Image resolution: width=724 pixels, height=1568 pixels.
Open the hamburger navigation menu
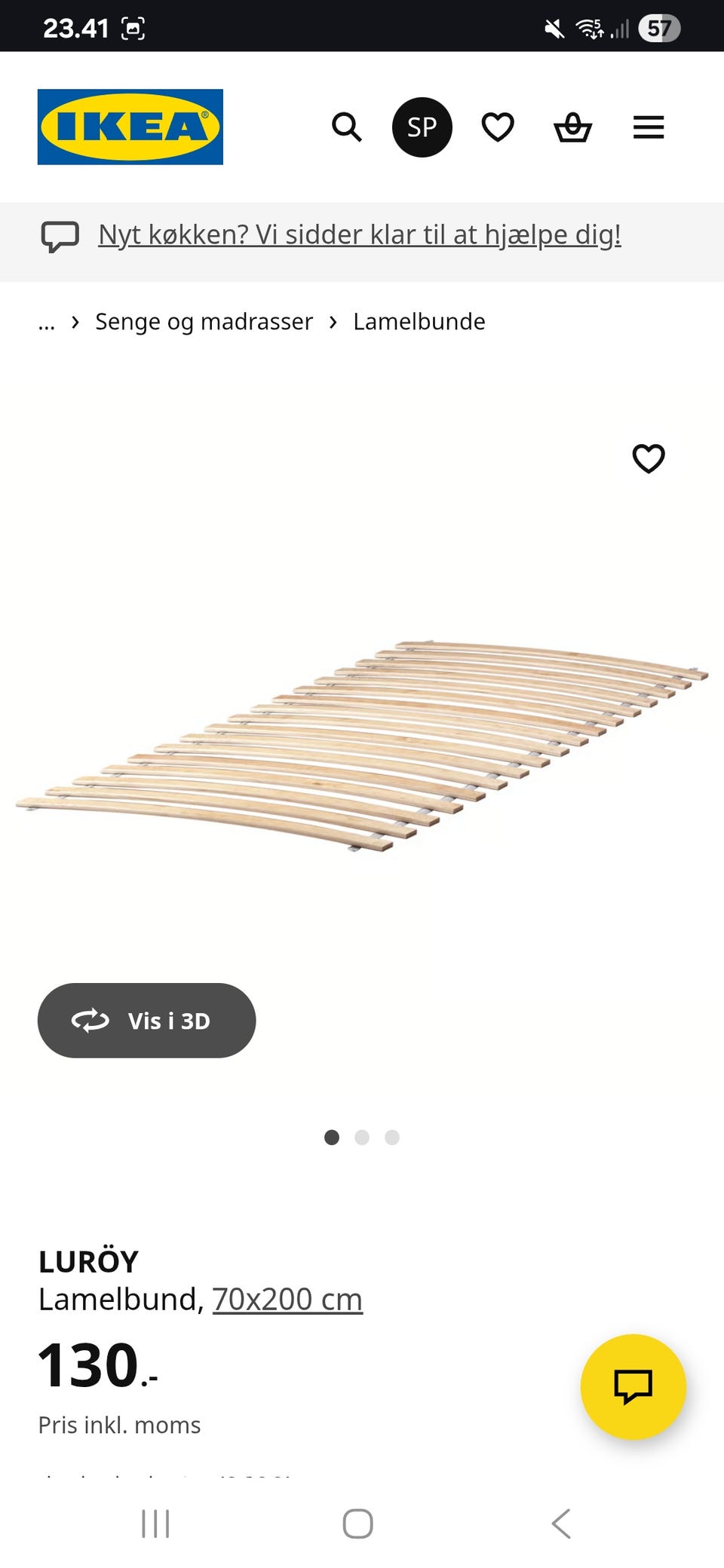648,127
